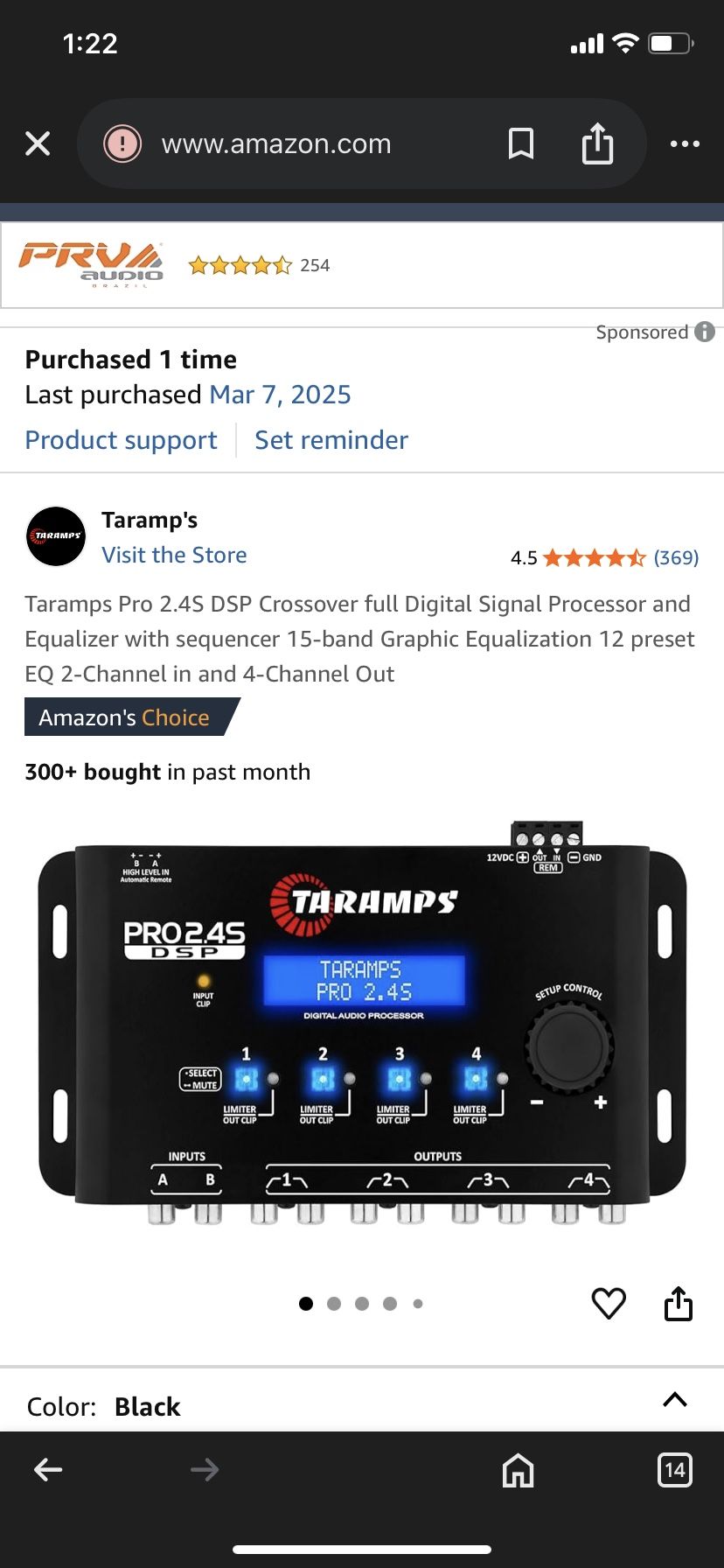Image resolution: width=724 pixels, height=1568 pixels.
Task: Open the site security warning icon
Action: tap(122, 143)
